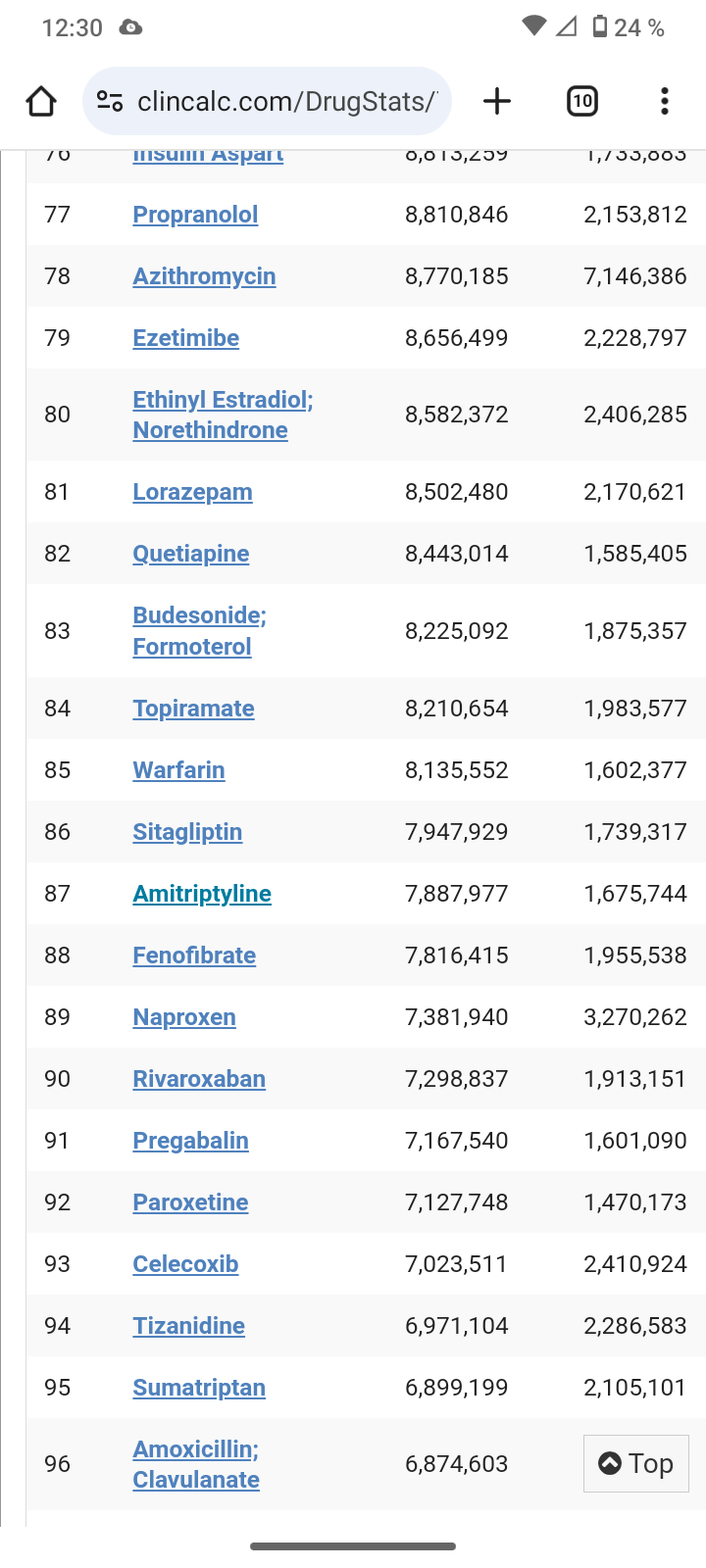Open the Propranolol drug link

[195, 215]
